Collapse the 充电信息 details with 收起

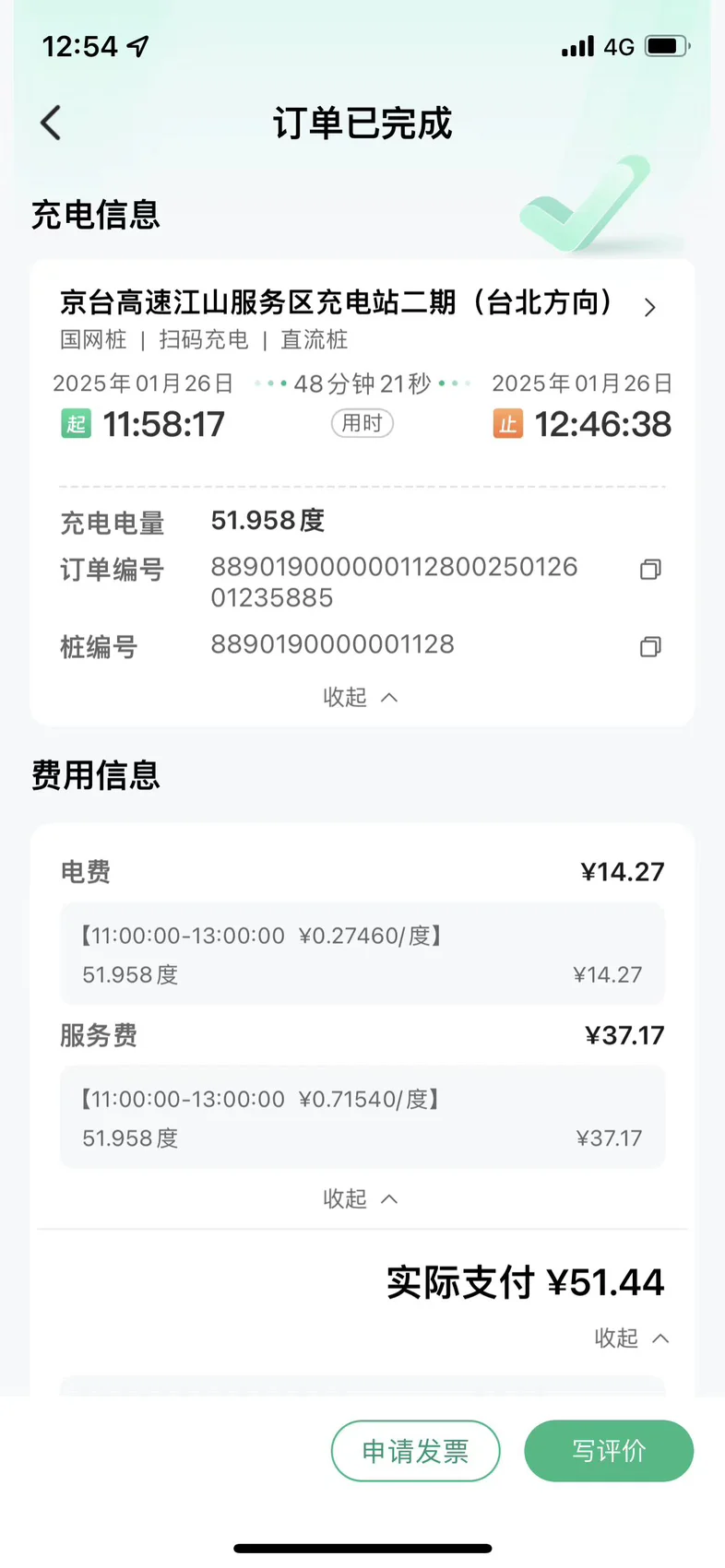[x=361, y=697]
